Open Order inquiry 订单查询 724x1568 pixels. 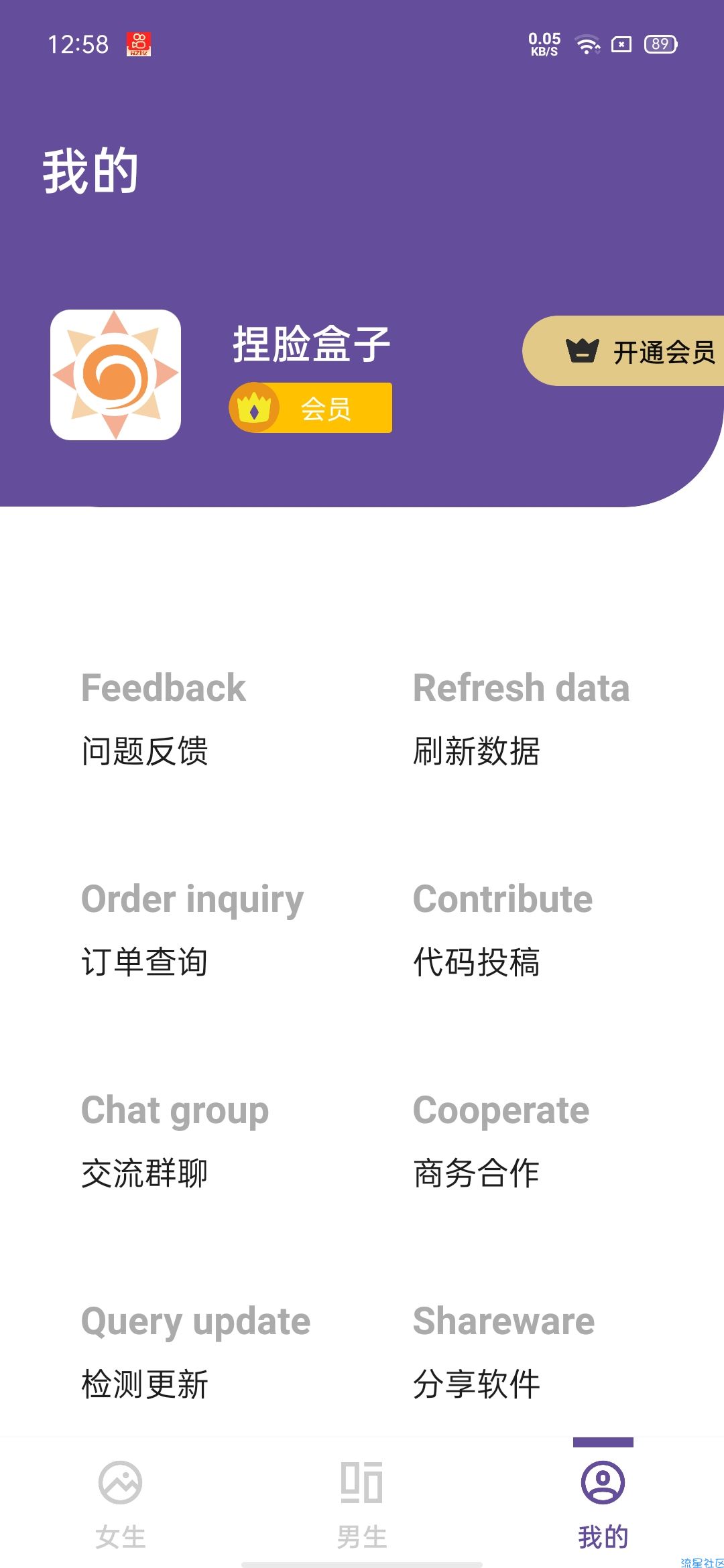click(x=192, y=929)
